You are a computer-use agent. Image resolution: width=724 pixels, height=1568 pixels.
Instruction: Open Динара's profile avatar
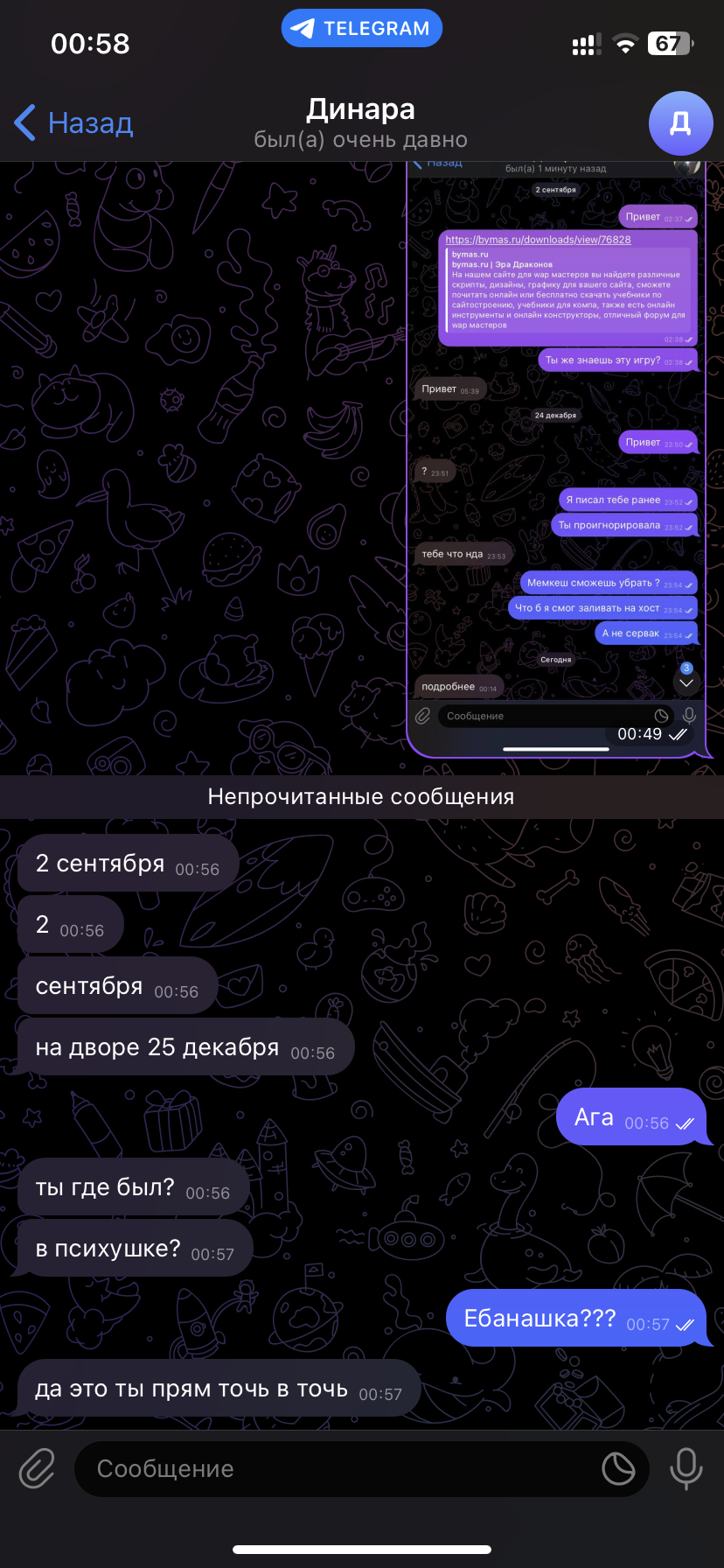tap(680, 123)
